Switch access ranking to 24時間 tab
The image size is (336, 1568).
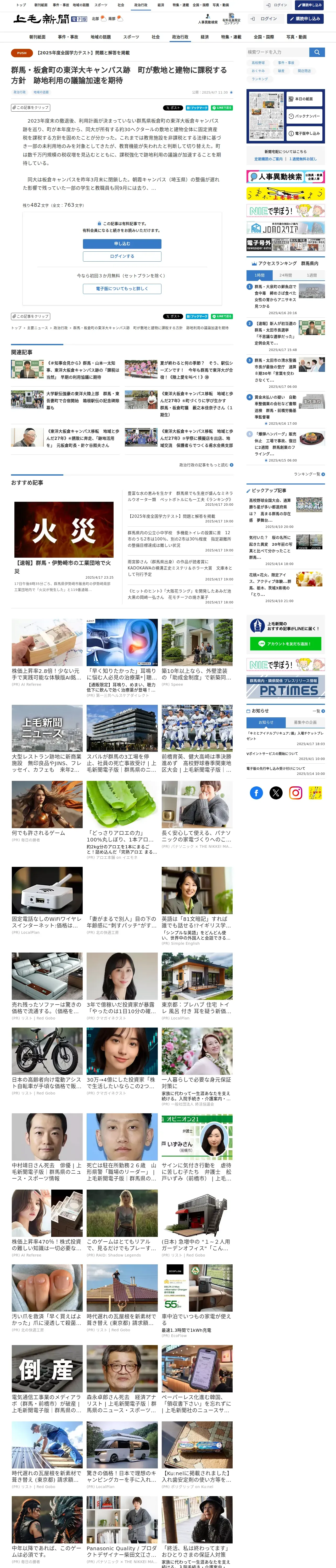click(285, 275)
